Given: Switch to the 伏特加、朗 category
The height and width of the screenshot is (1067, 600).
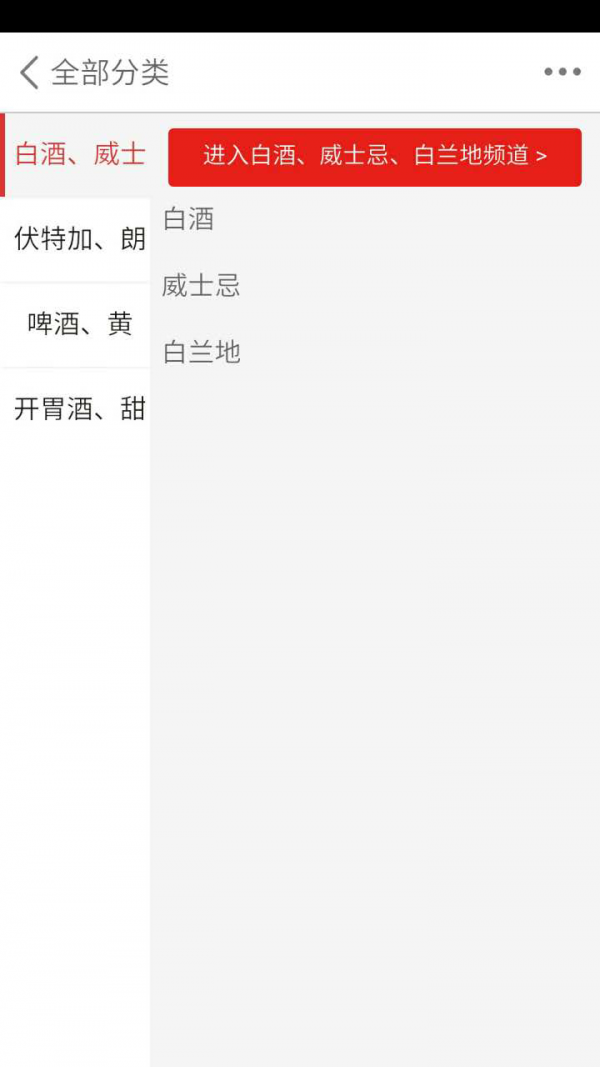Looking at the screenshot, I should pos(78,240).
